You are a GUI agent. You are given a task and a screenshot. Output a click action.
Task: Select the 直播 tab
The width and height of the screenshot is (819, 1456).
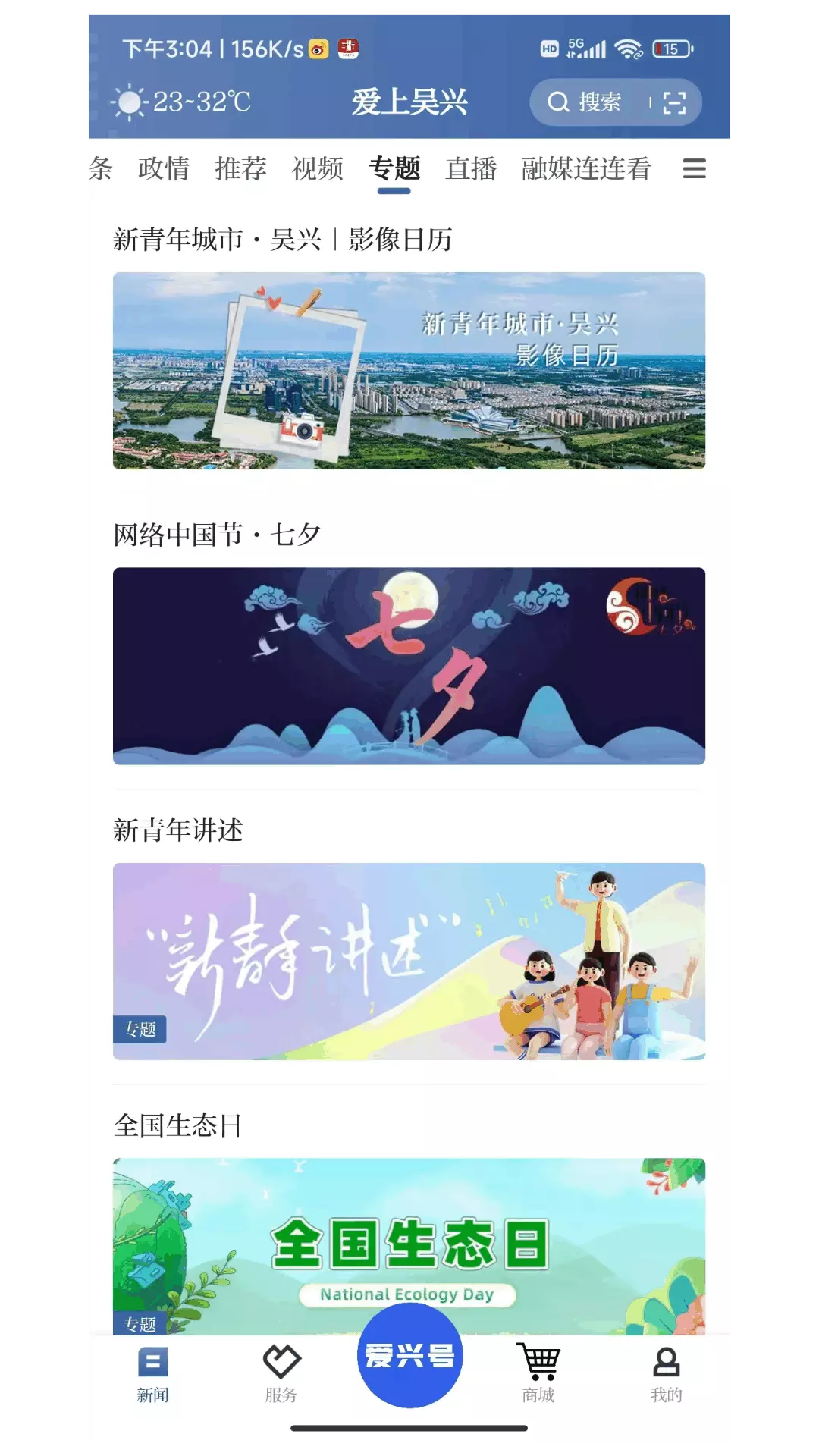[x=471, y=168]
